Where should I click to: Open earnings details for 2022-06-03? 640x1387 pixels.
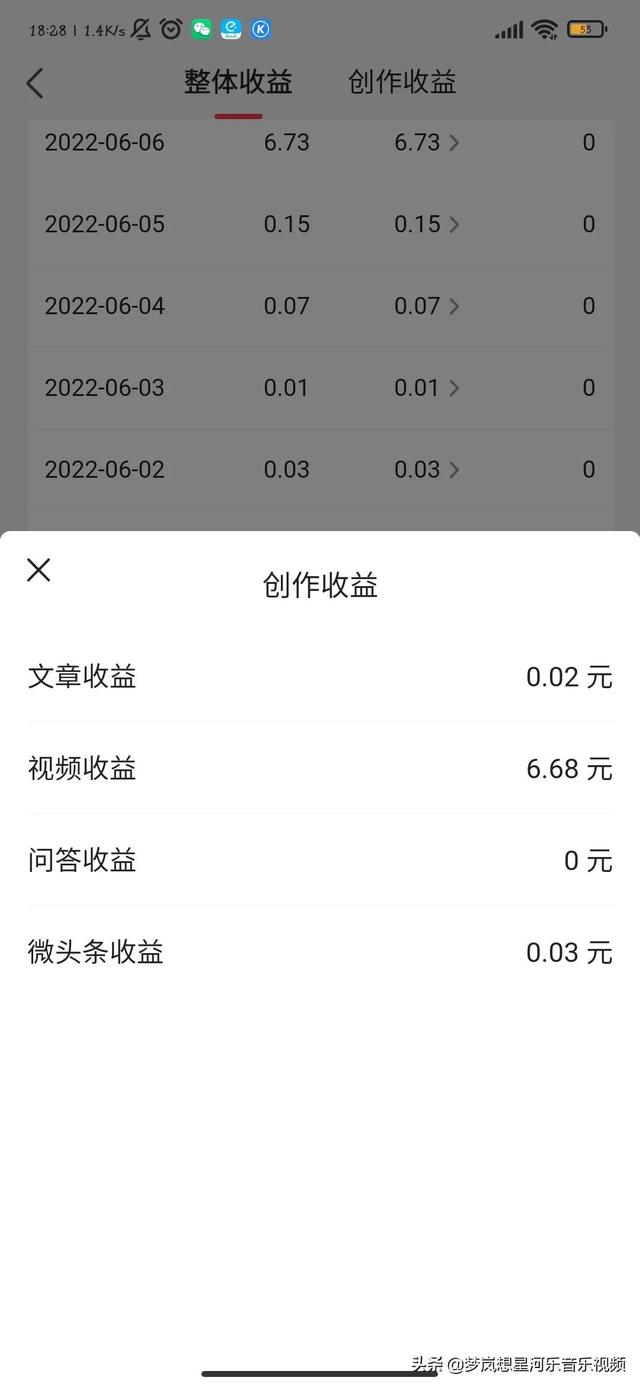tap(427, 388)
